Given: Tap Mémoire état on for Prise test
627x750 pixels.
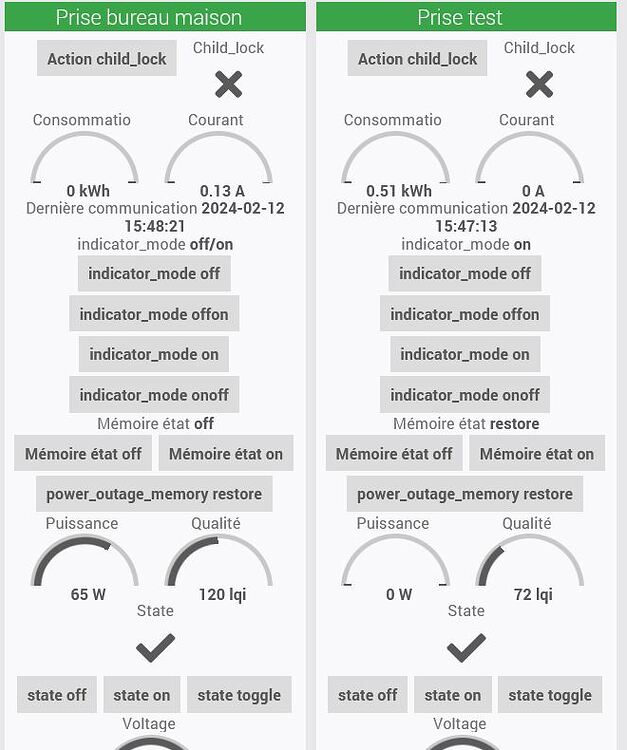Looking at the screenshot, I should click(x=537, y=454).
